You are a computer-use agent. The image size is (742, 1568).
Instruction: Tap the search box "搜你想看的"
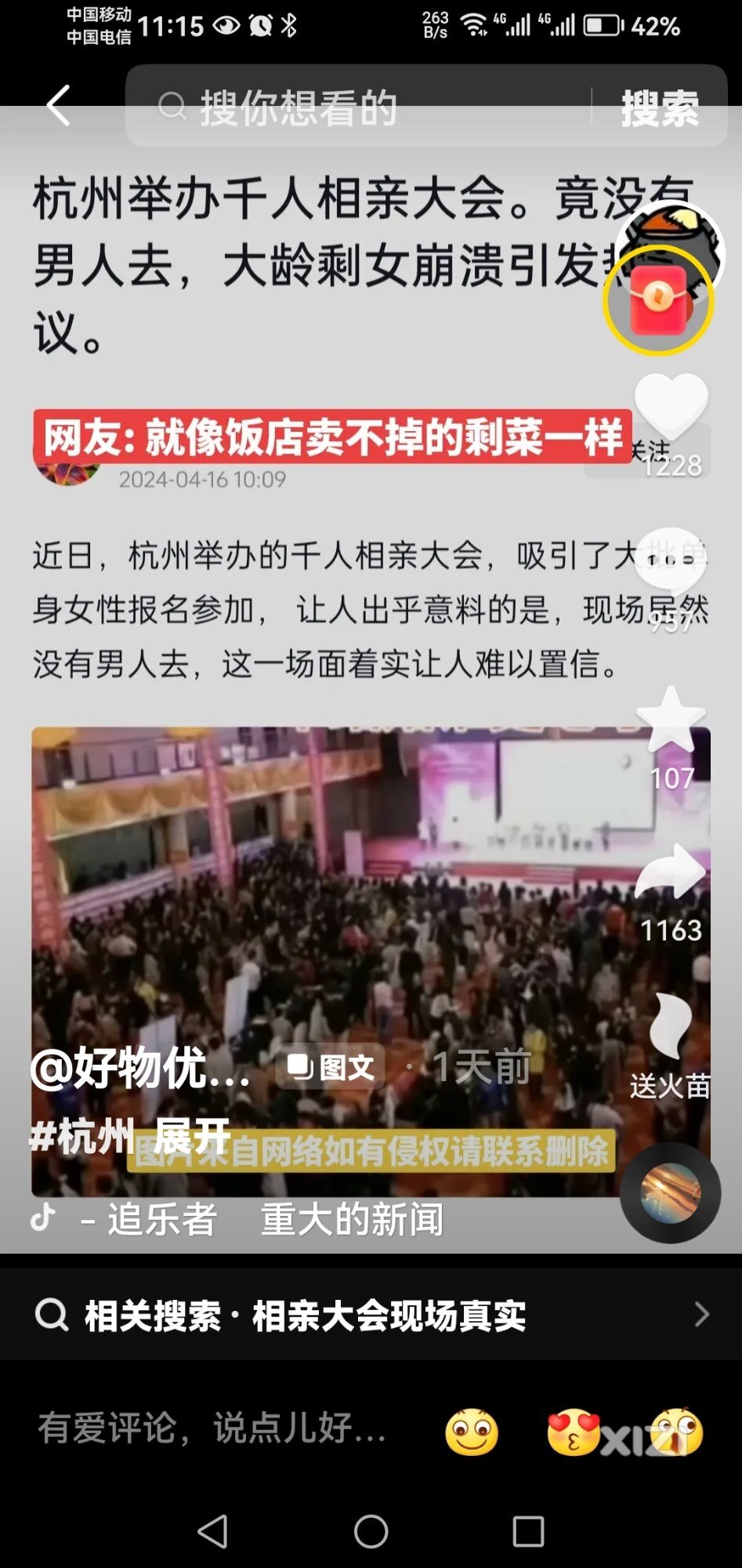click(353, 107)
